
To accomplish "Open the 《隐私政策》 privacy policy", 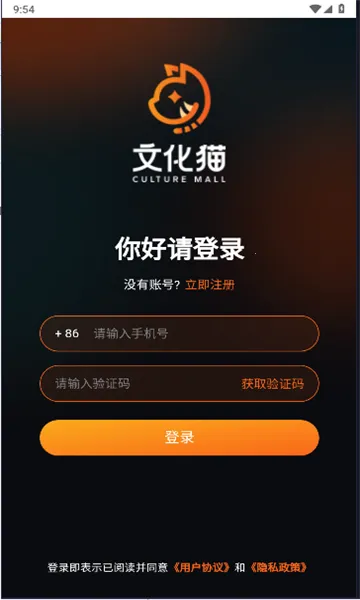I will [278, 567].
